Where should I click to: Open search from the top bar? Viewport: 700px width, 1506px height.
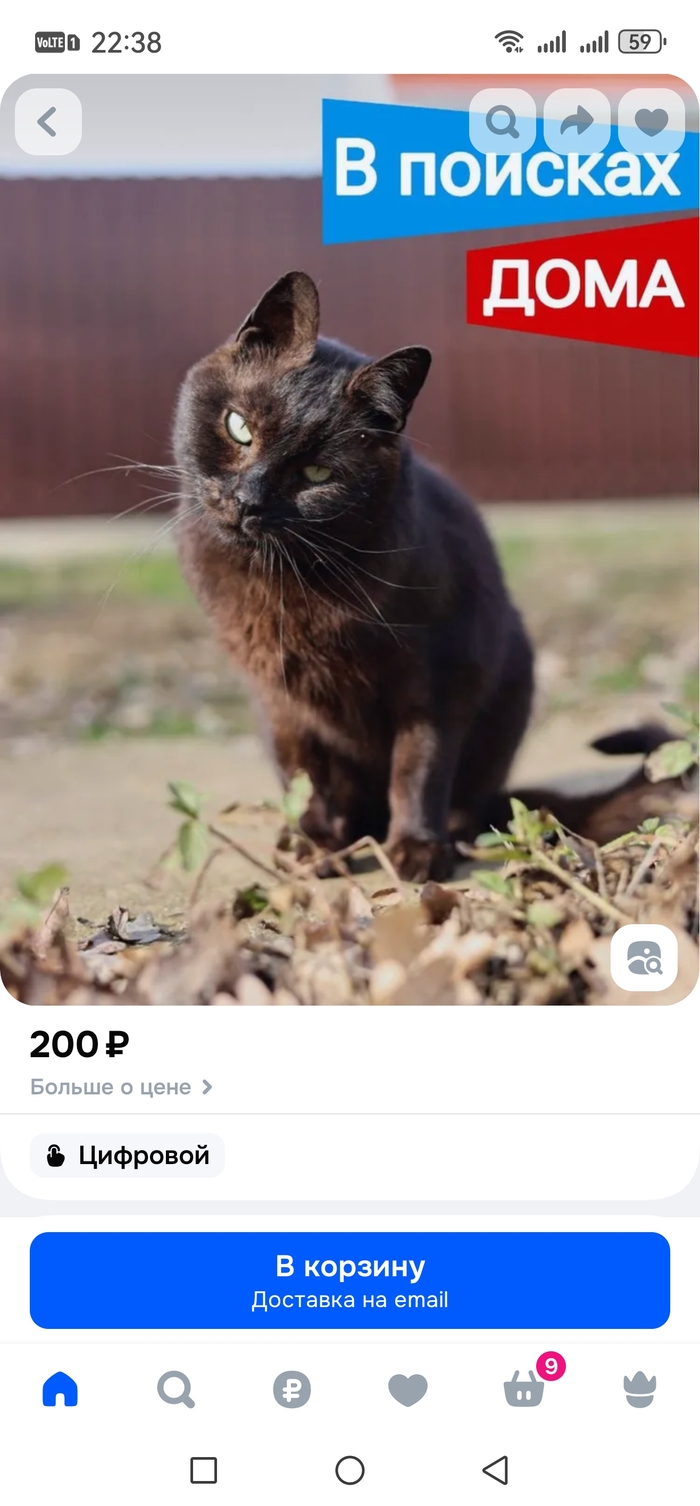tap(502, 122)
